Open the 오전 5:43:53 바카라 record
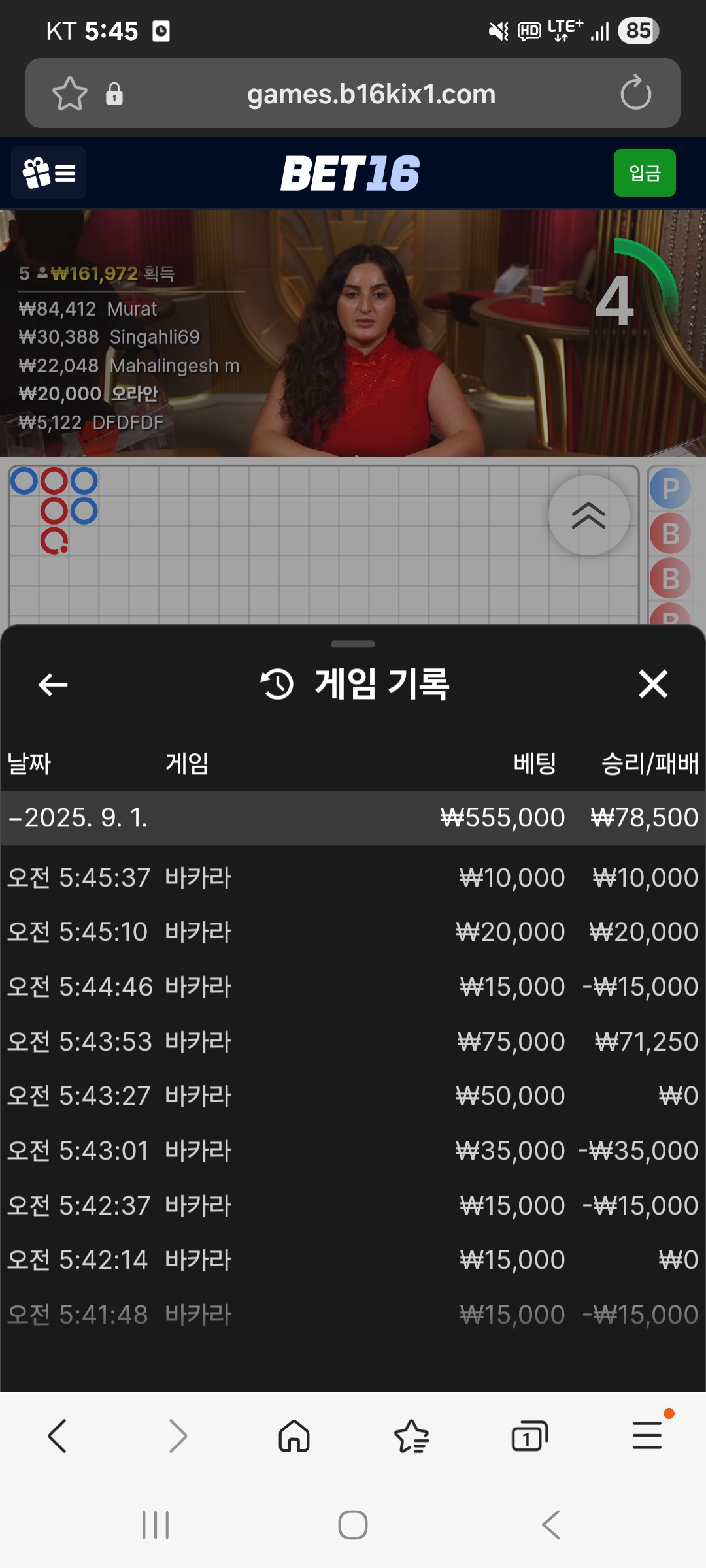This screenshot has height=1568, width=706. [x=353, y=1041]
